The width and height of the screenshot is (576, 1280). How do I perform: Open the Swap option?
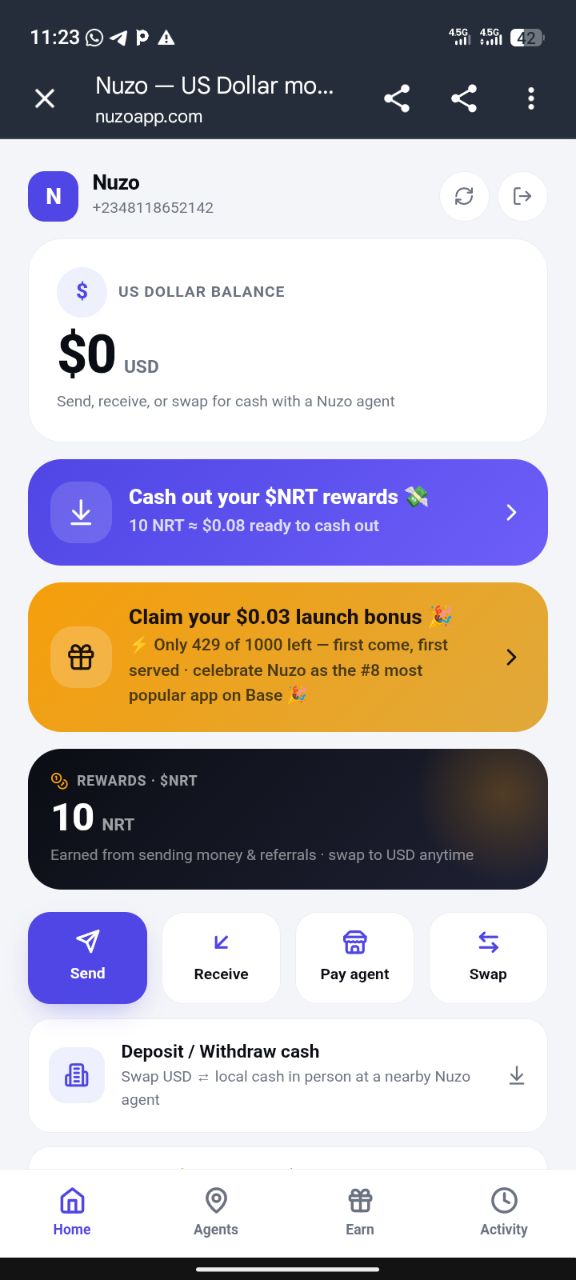pos(488,957)
